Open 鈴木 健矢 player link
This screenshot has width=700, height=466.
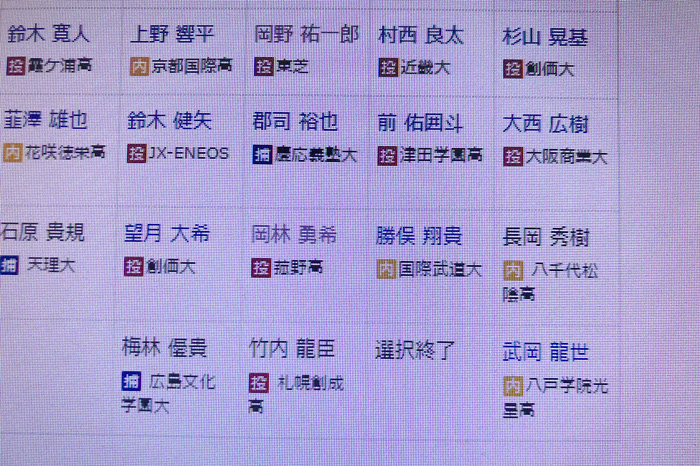170,121
